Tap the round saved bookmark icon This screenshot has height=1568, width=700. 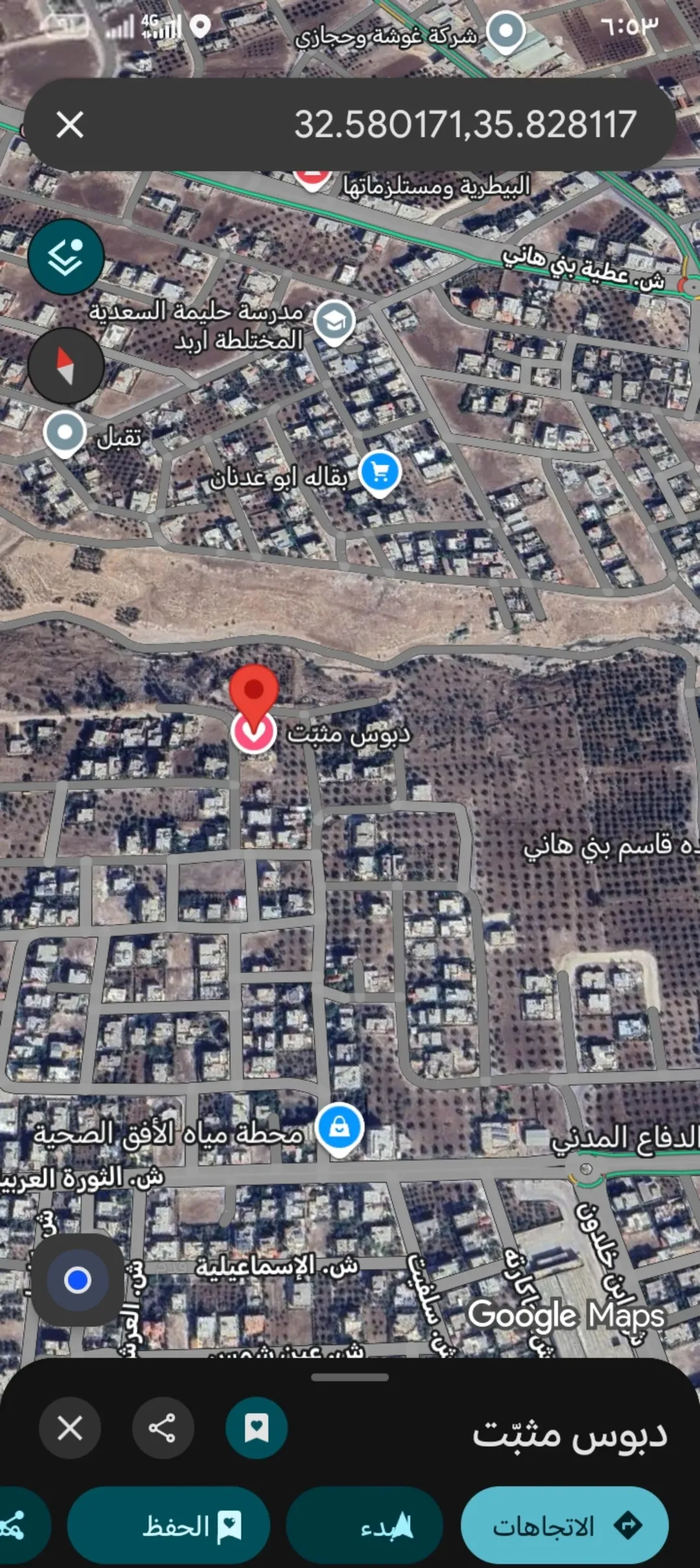[256, 1428]
